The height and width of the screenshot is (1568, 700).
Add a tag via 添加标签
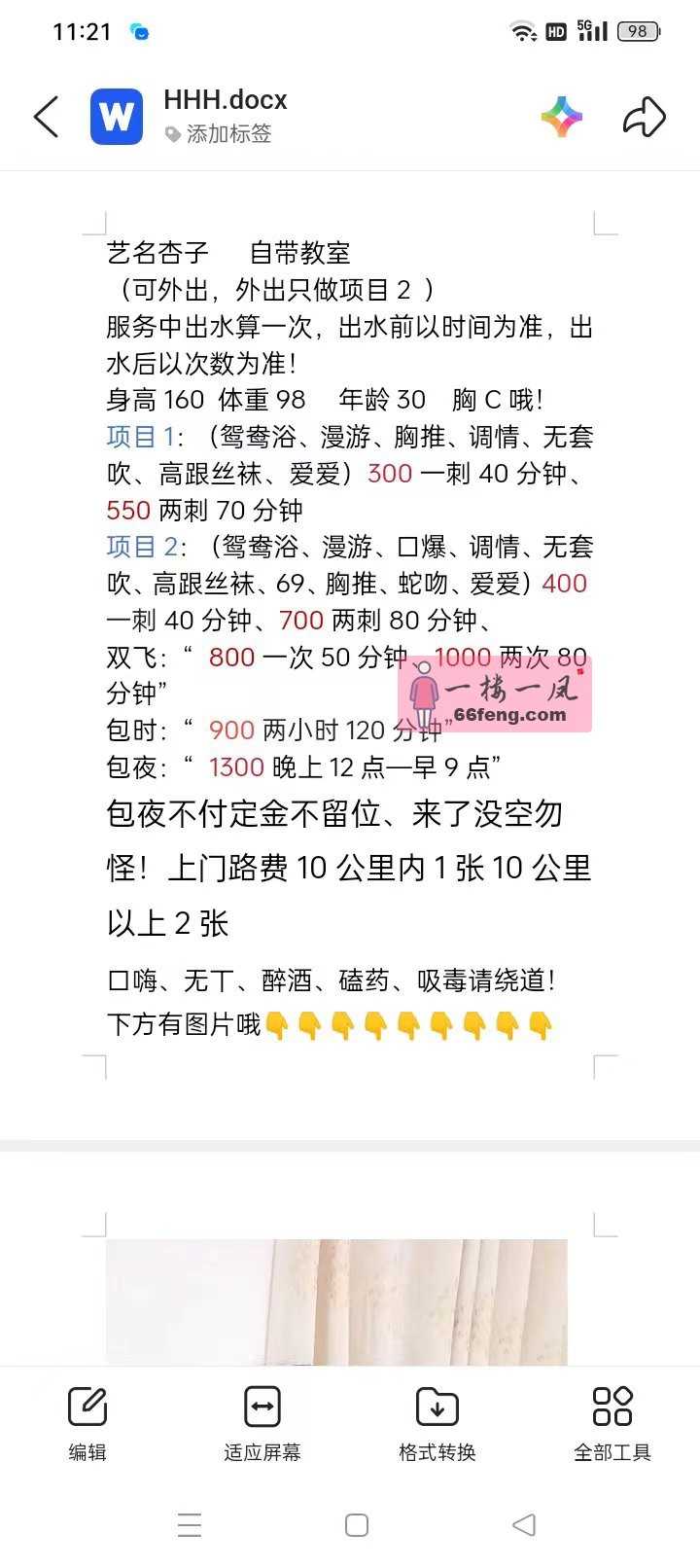pos(220,134)
